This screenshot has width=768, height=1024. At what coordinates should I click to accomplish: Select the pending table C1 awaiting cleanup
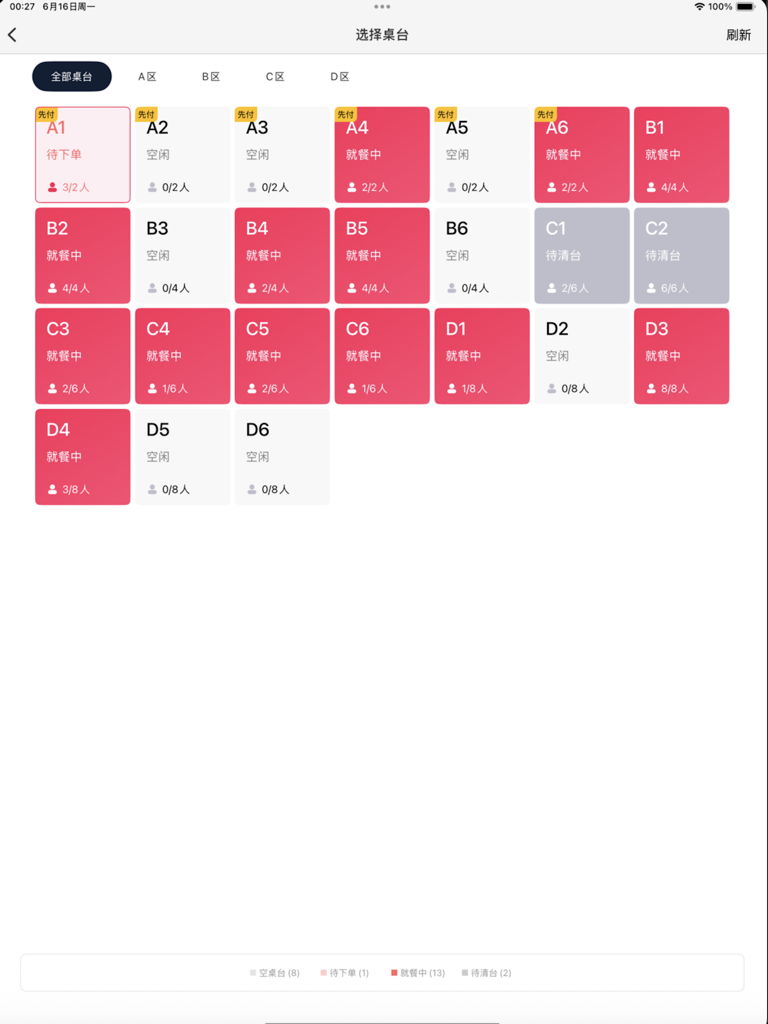(x=582, y=255)
